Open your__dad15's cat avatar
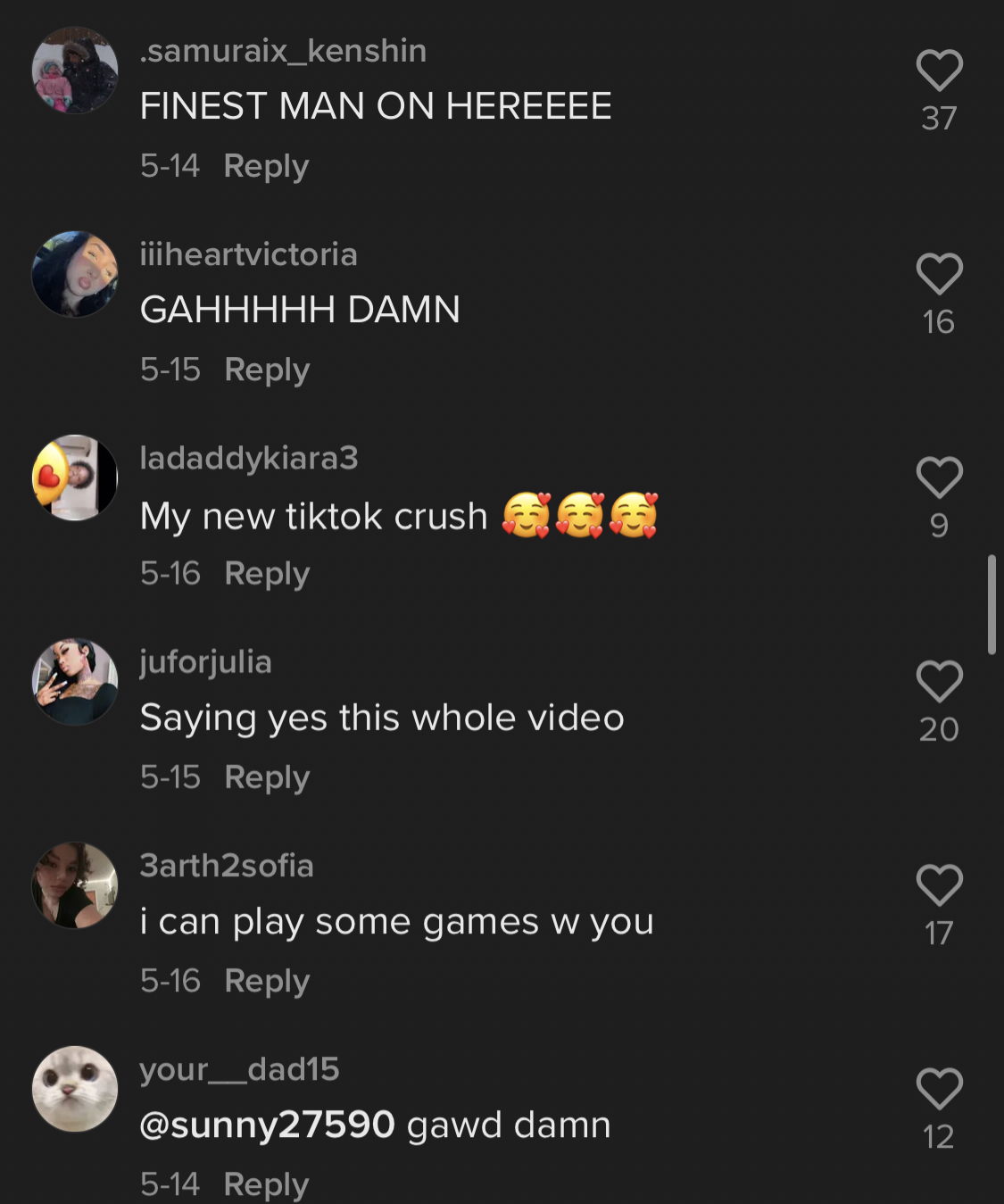This screenshot has width=1004, height=1204. point(75,1089)
